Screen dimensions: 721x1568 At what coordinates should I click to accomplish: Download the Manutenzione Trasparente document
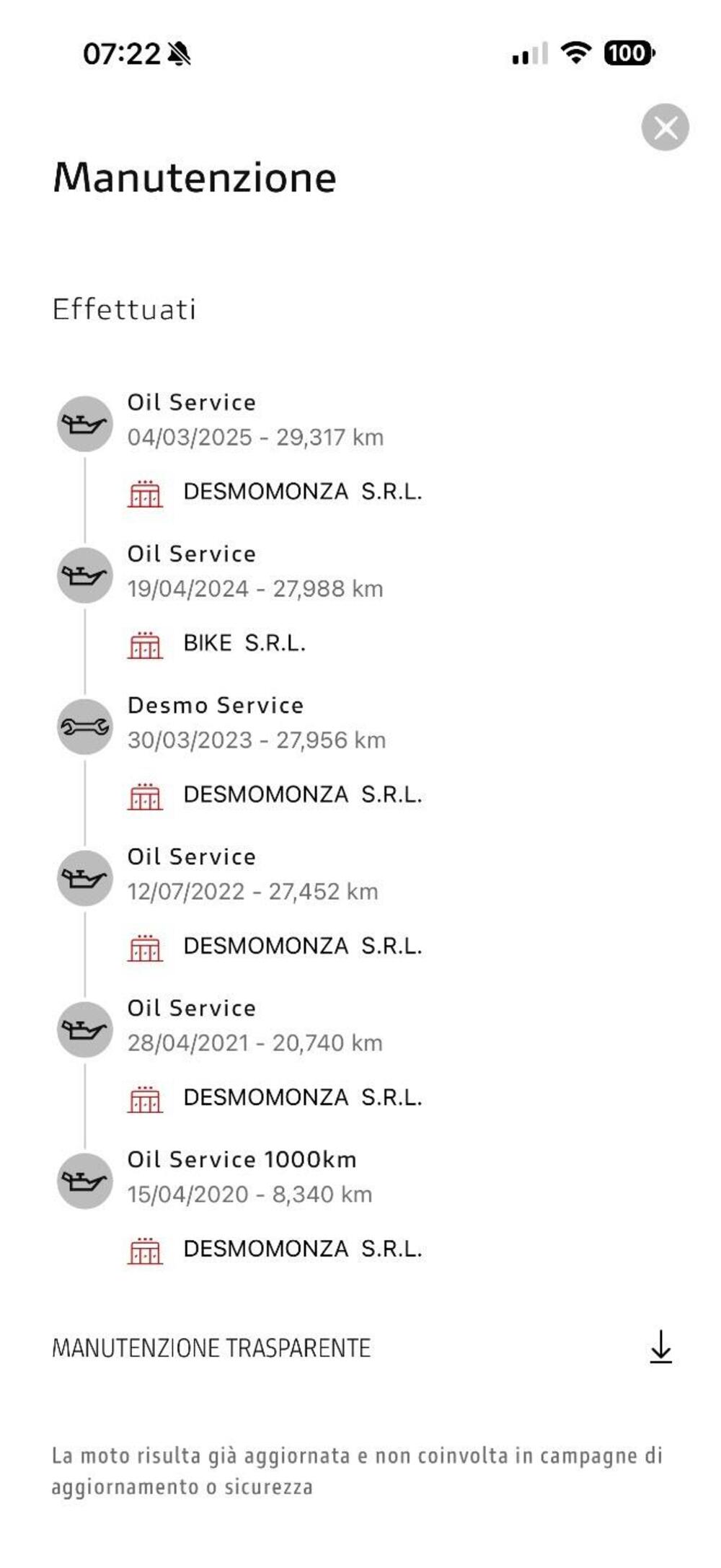(x=660, y=1347)
